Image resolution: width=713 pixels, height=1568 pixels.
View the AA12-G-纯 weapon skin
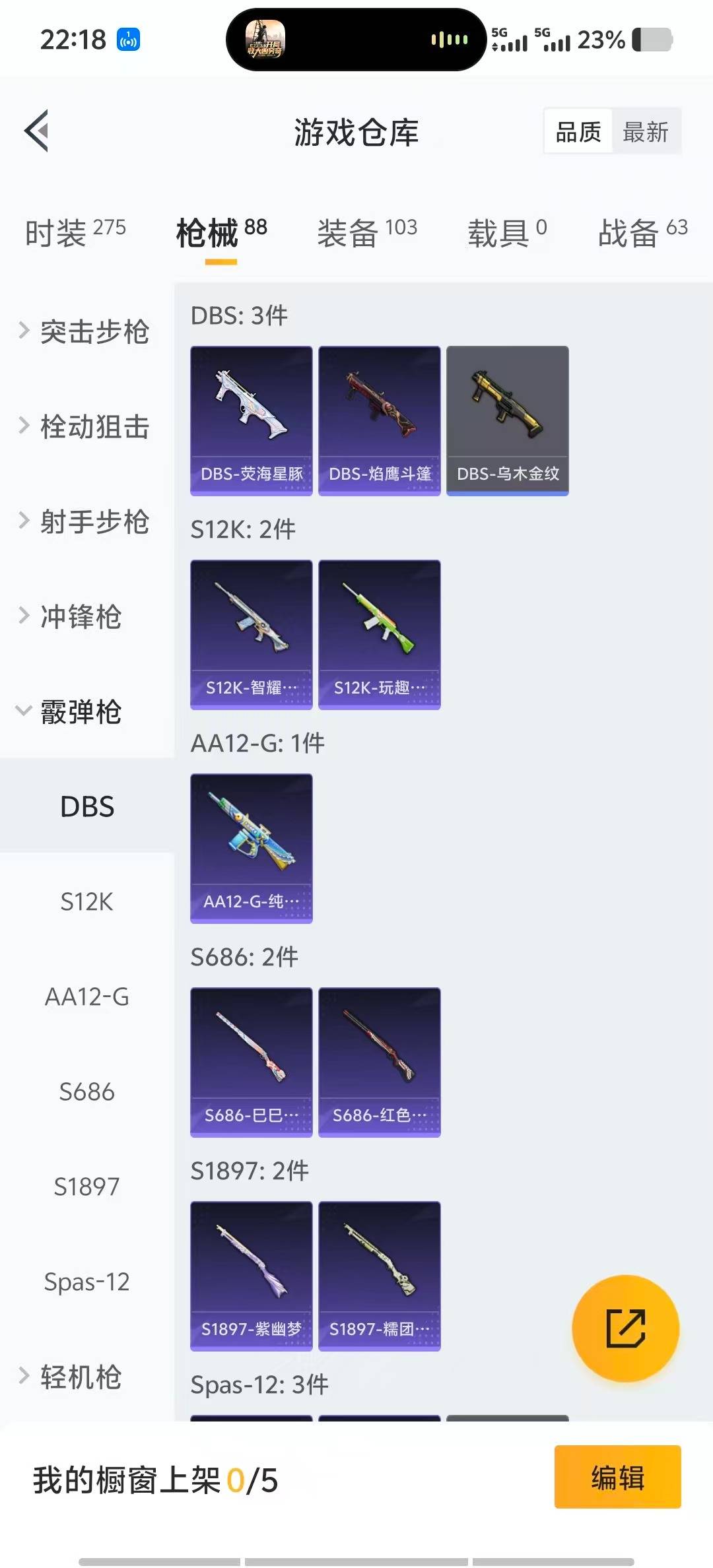point(251,848)
